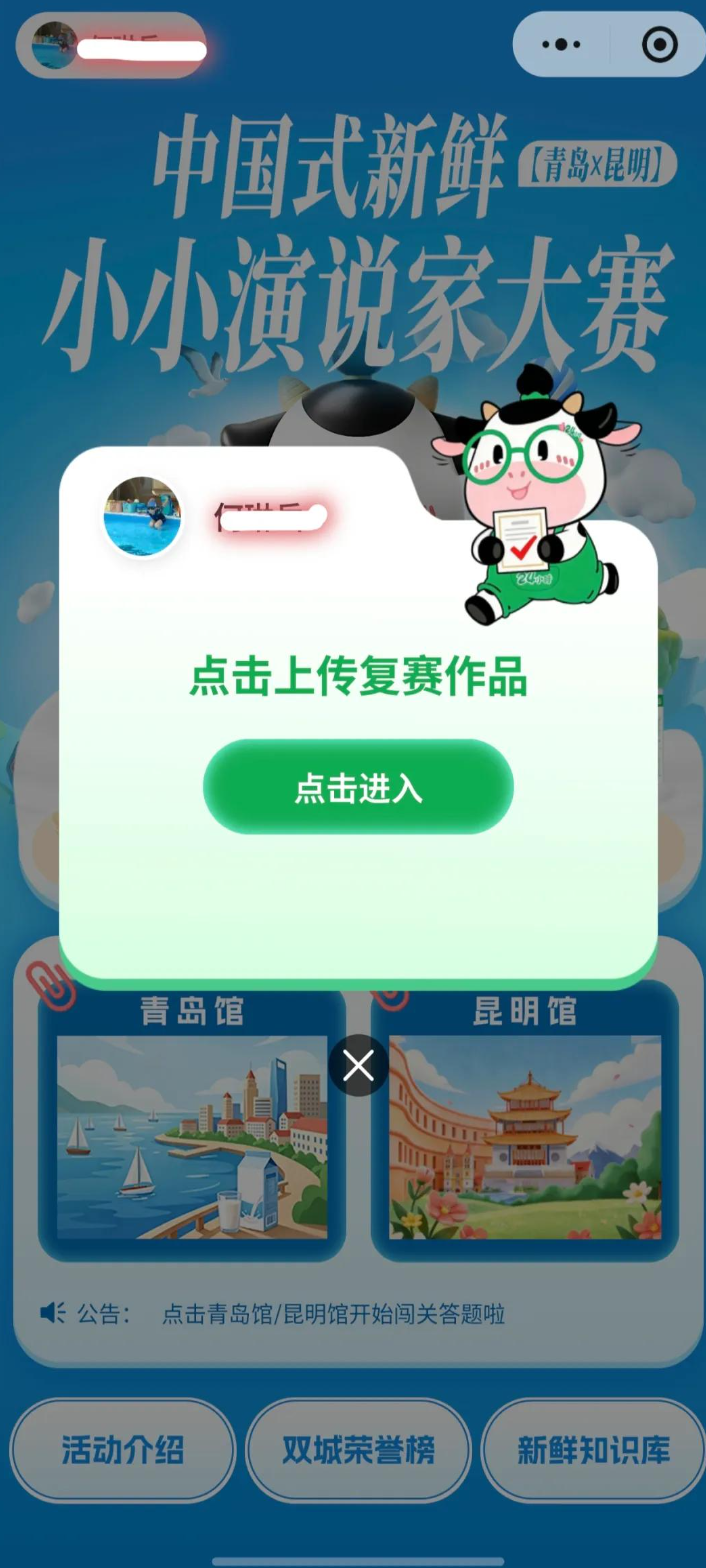Tap the user profile pill at the top
706x1568 pixels.
pyautogui.click(x=111, y=46)
